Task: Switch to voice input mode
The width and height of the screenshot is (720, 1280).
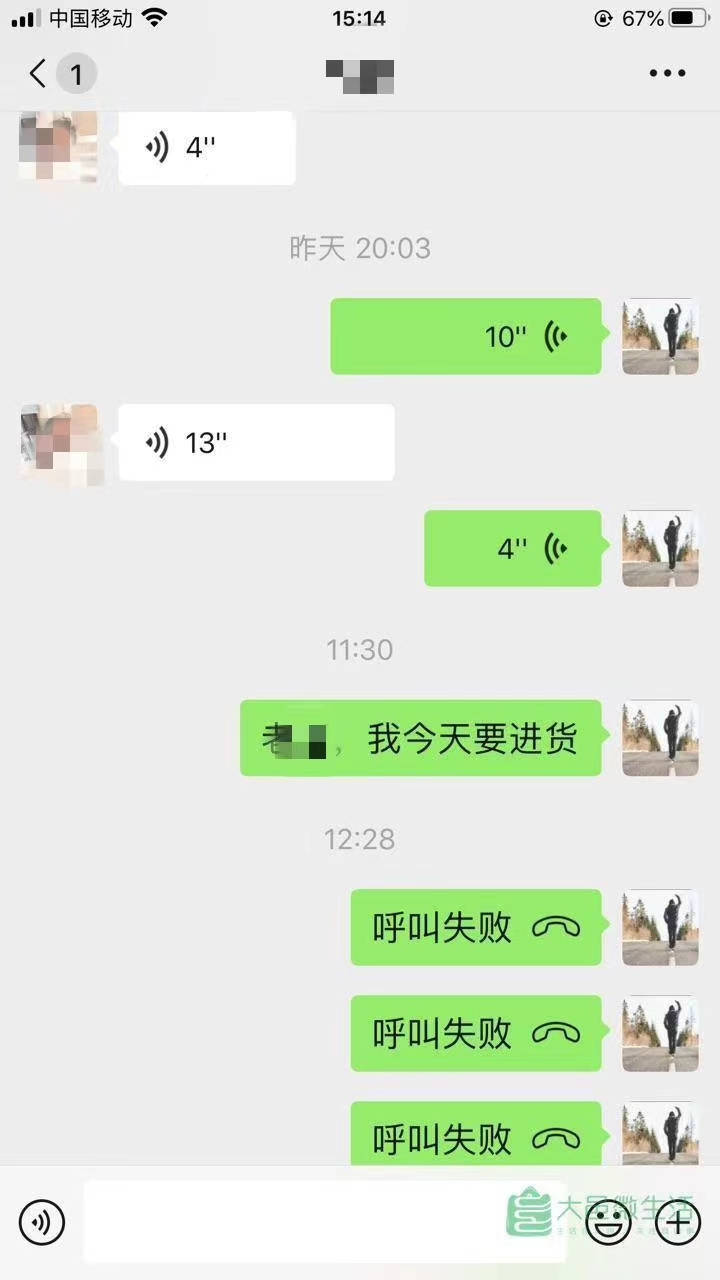Action: [42, 1221]
